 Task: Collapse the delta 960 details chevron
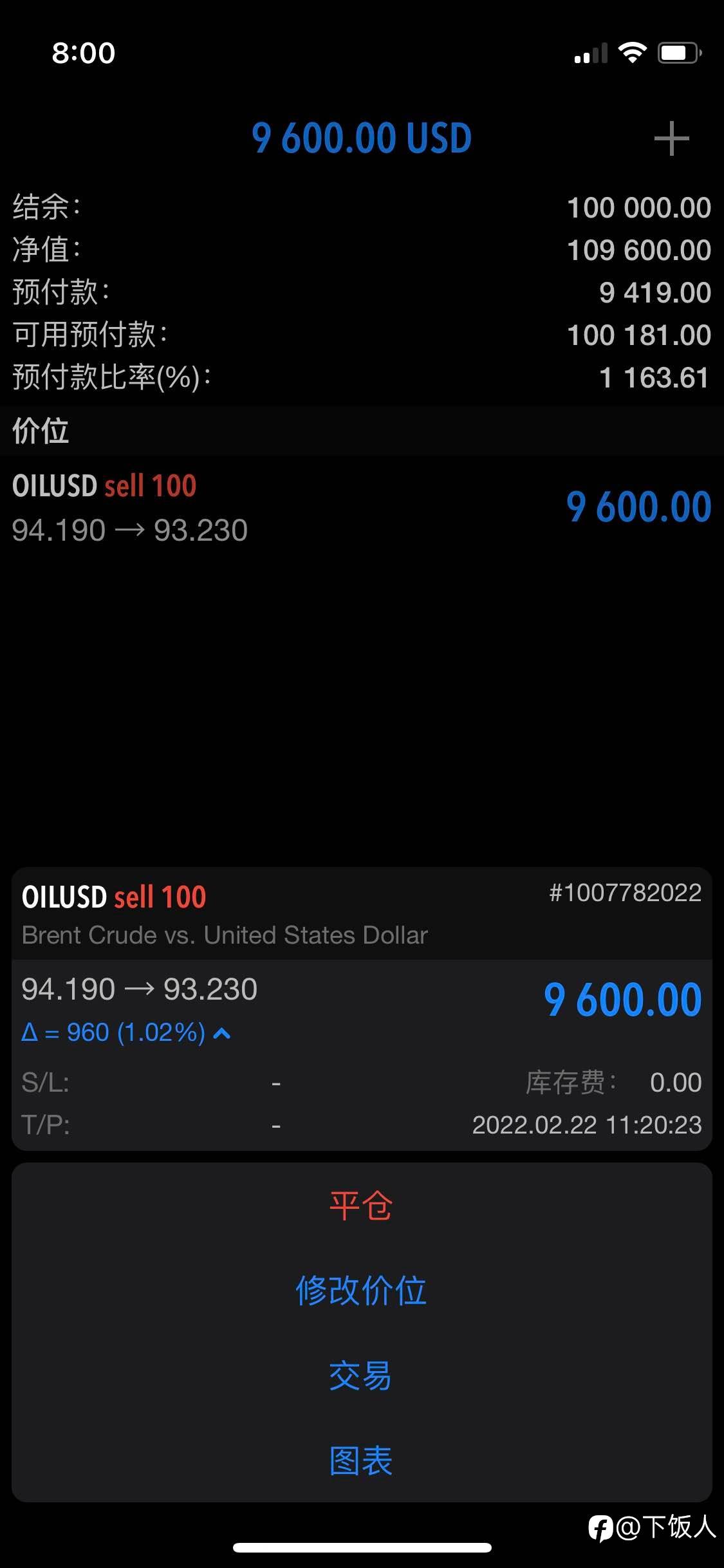click(x=222, y=1034)
